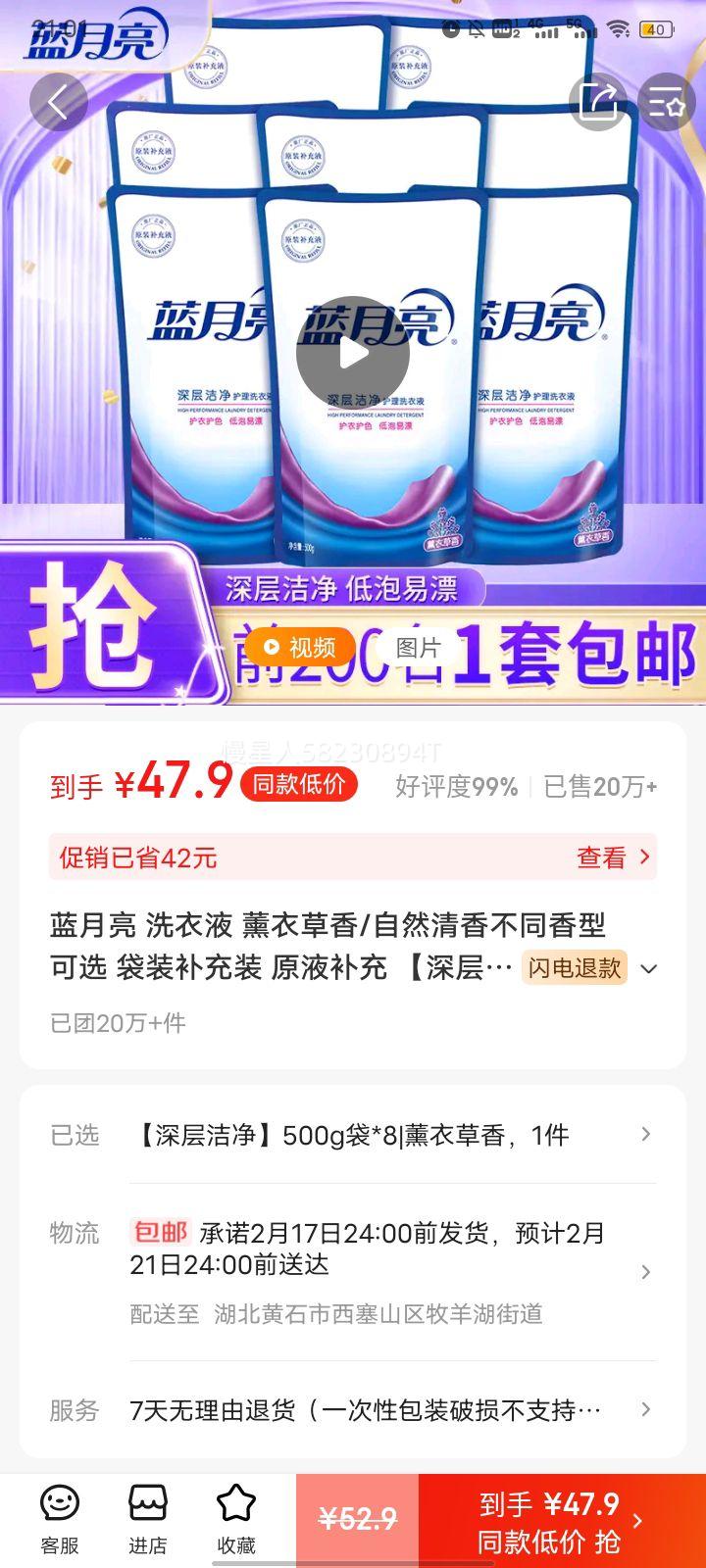This screenshot has height=1568, width=706.
Task: Open the share icon at top right
Action: click(x=597, y=101)
